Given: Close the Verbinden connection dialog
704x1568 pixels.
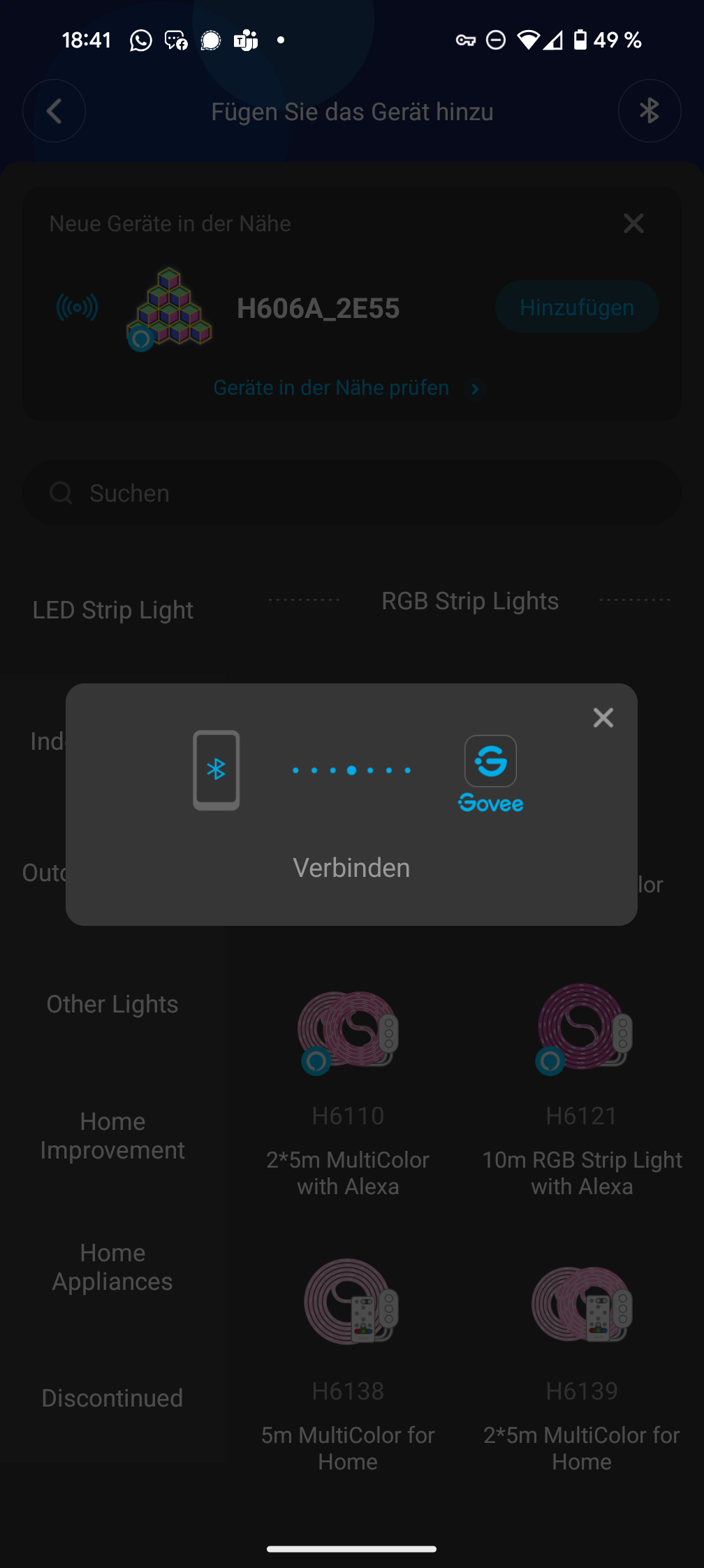Looking at the screenshot, I should [x=603, y=718].
